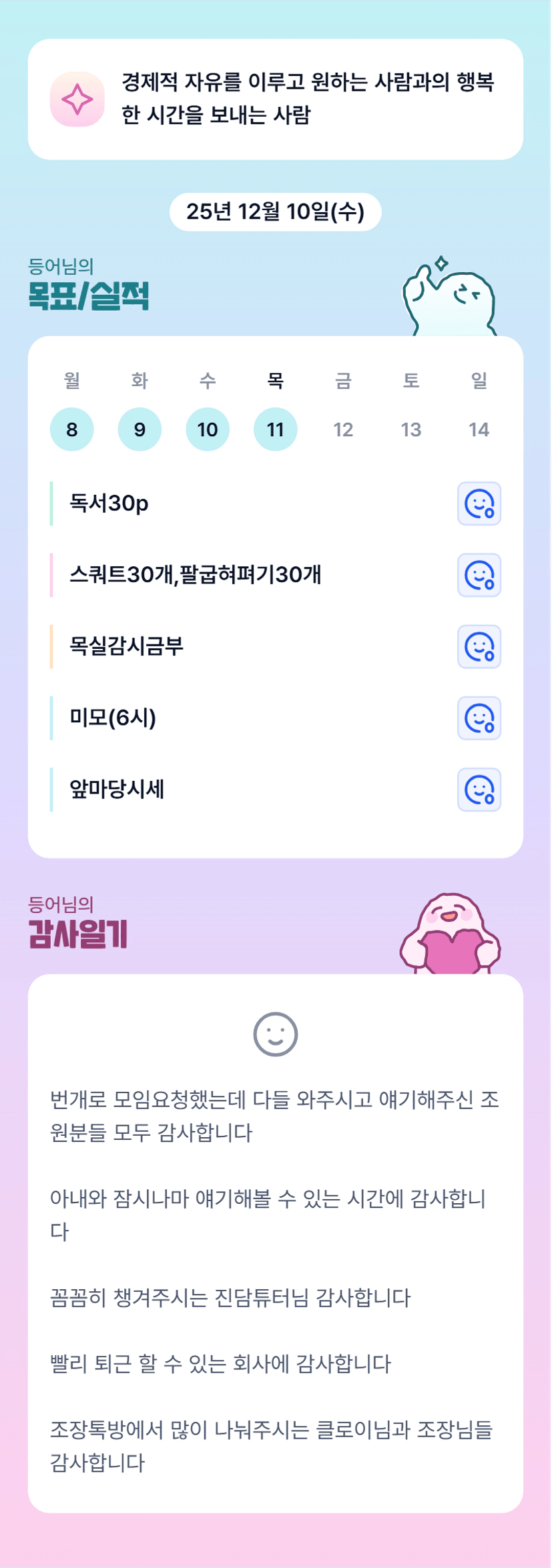Tap the emoji reaction icon for 목실감시금부
Screen dimensions: 552x1568
(x=479, y=646)
